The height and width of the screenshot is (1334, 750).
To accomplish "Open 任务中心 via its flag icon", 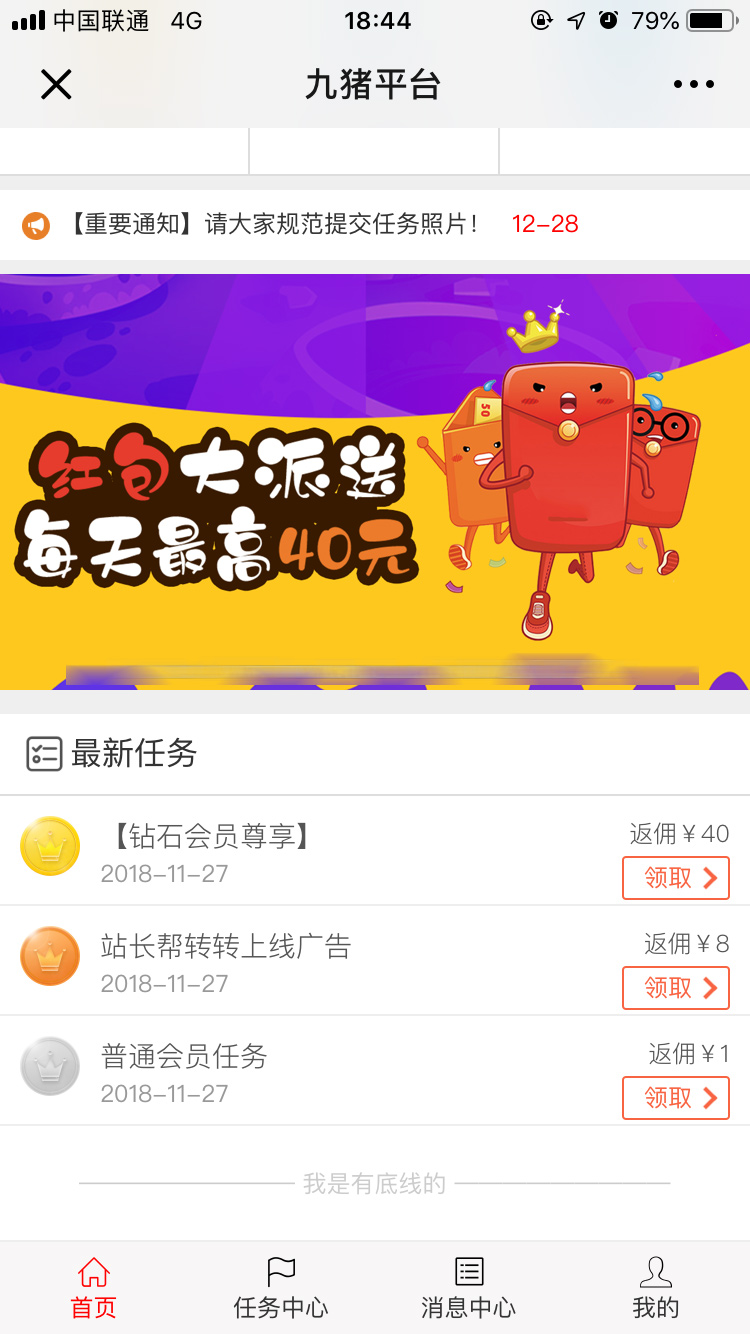I will tap(281, 1272).
